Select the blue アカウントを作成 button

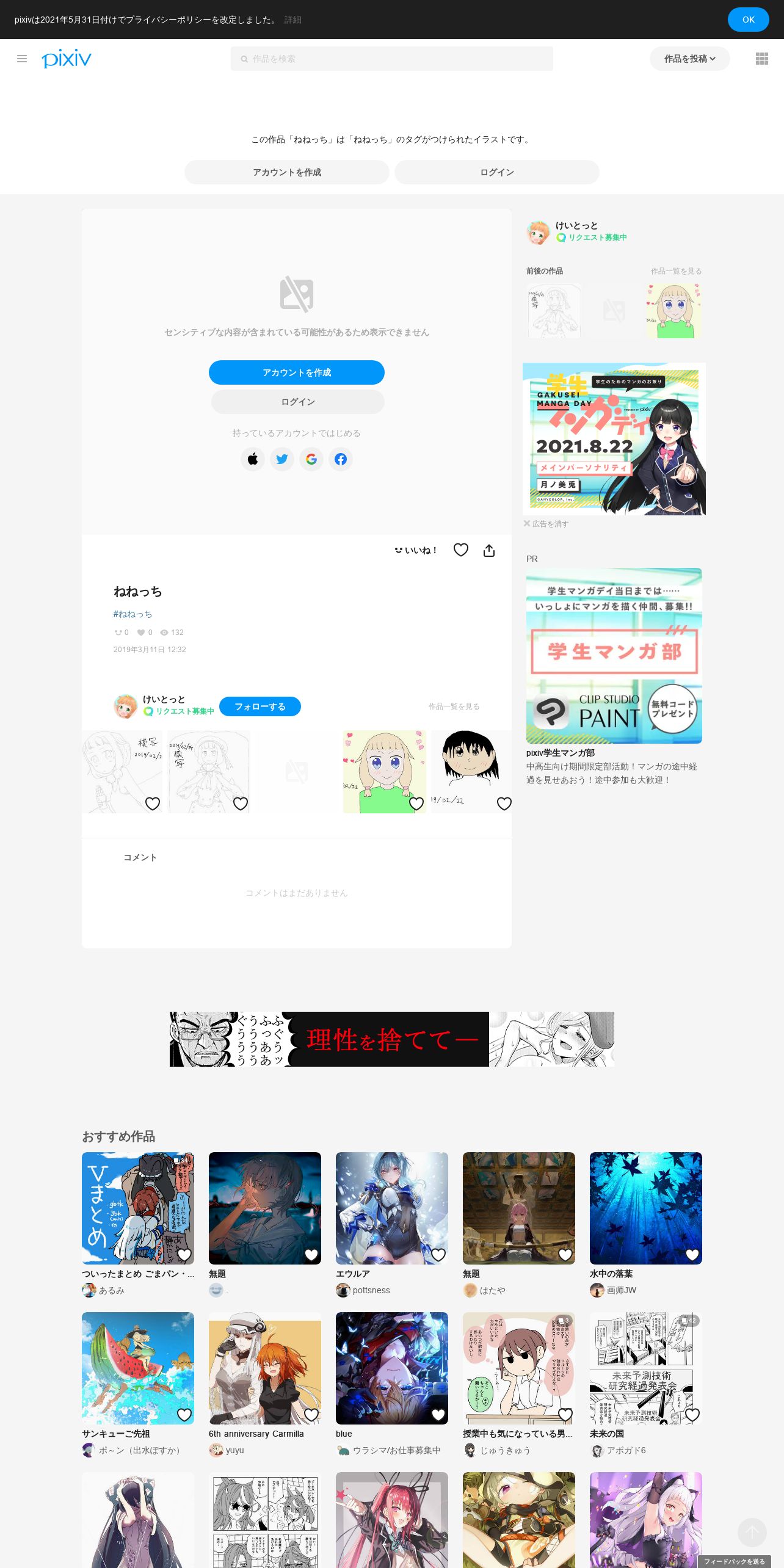[x=297, y=372]
